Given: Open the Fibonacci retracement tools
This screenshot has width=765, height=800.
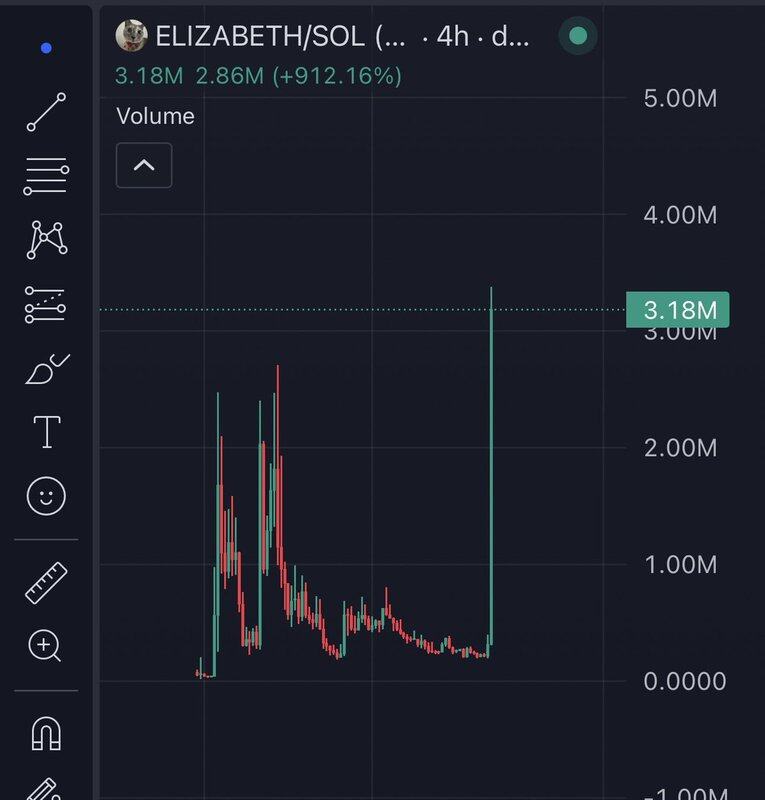Looking at the screenshot, I should 46,176.
